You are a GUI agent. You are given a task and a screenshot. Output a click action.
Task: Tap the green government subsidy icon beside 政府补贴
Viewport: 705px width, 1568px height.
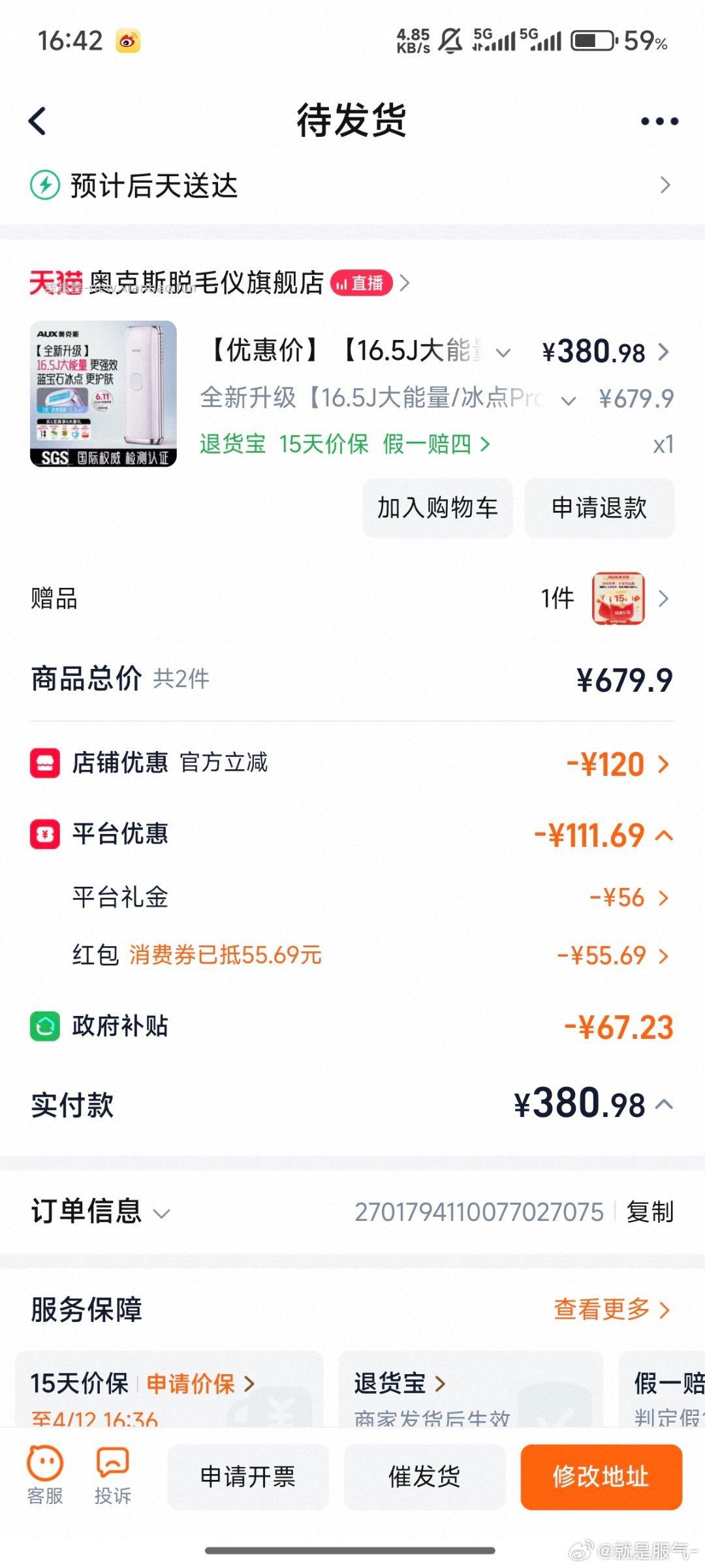(x=44, y=1026)
